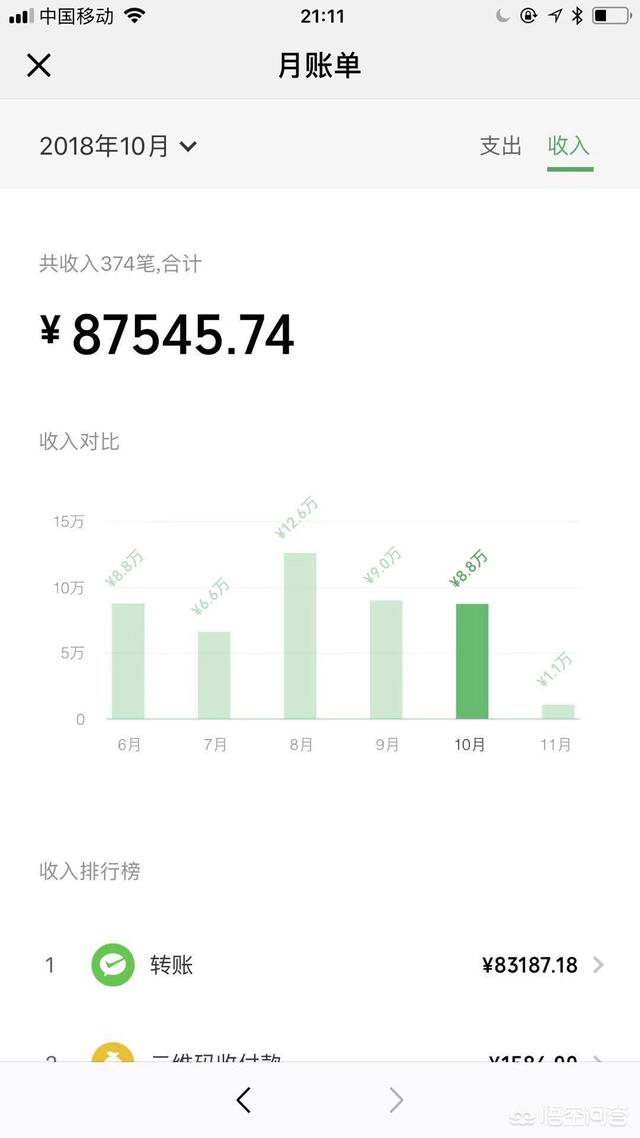Select the 11月 bar in the income chart
This screenshot has height=1138, width=640.
coord(557,711)
